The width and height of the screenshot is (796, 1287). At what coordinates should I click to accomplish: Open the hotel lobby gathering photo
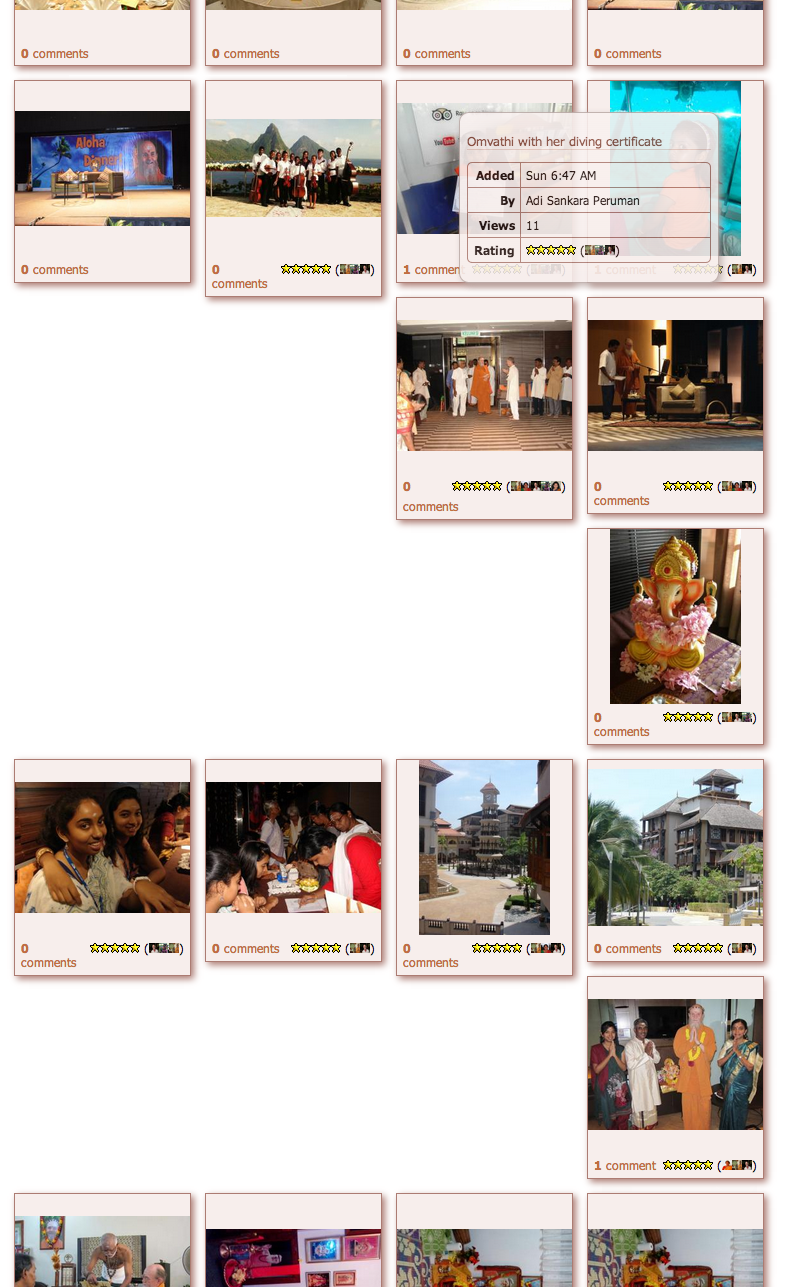coord(484,385)
